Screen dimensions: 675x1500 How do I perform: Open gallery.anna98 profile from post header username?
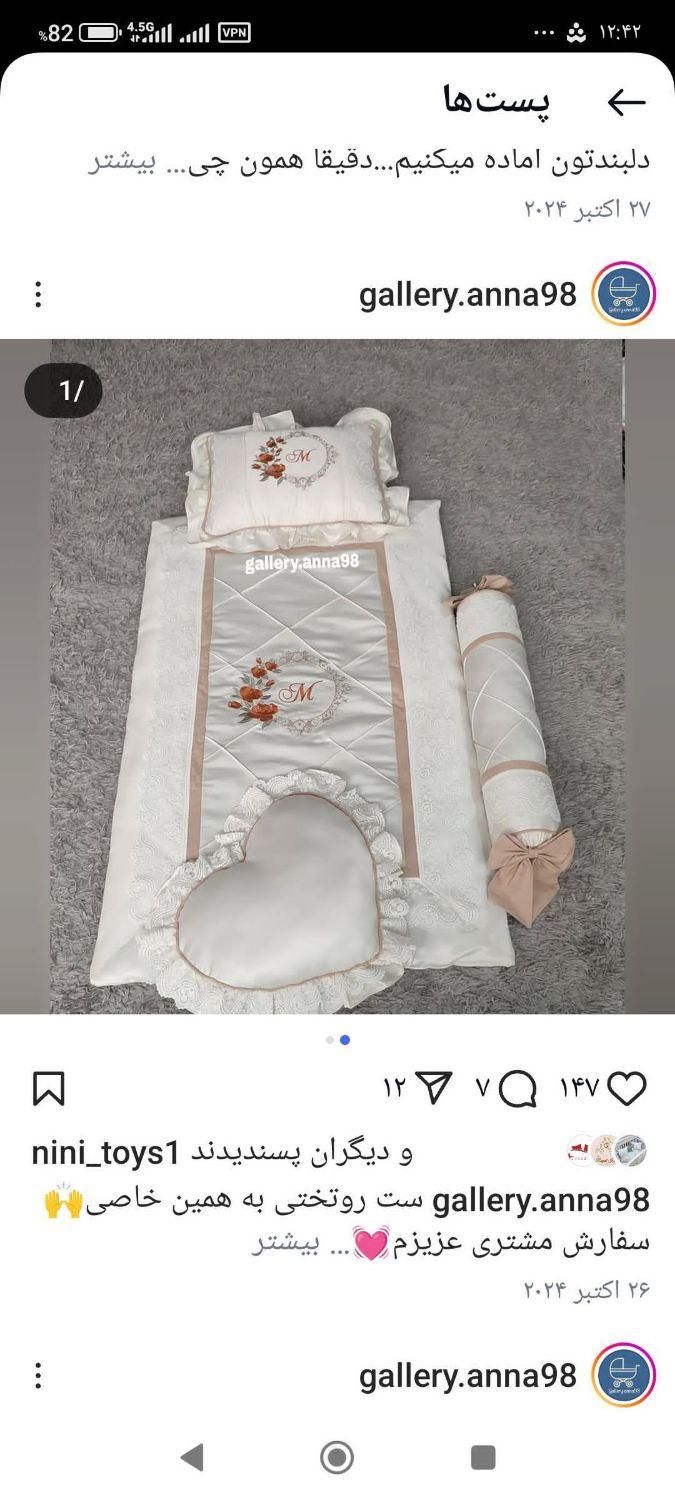click(467, 294)
